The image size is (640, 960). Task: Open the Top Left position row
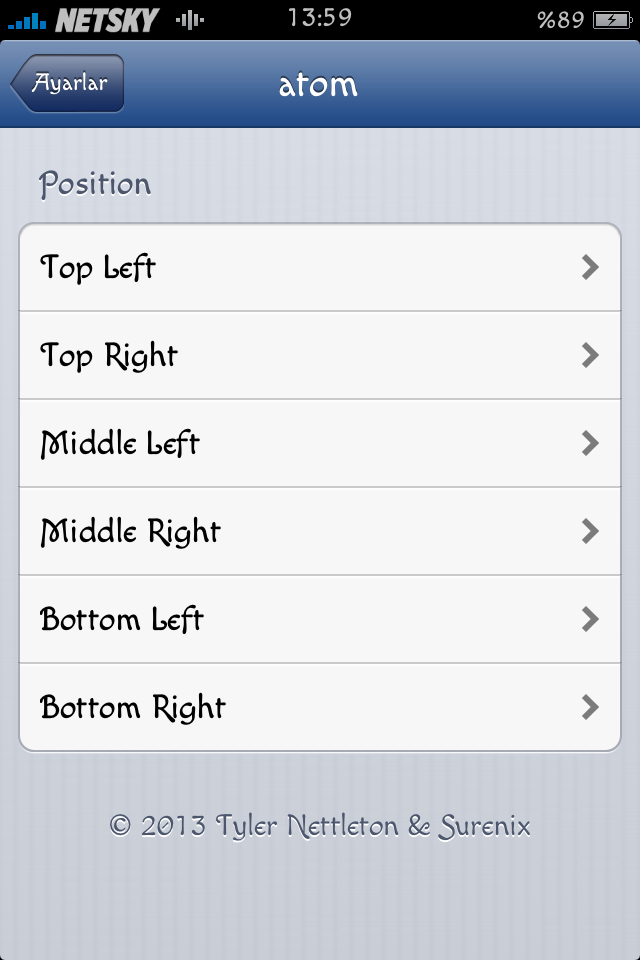click(x=320, y=268)
